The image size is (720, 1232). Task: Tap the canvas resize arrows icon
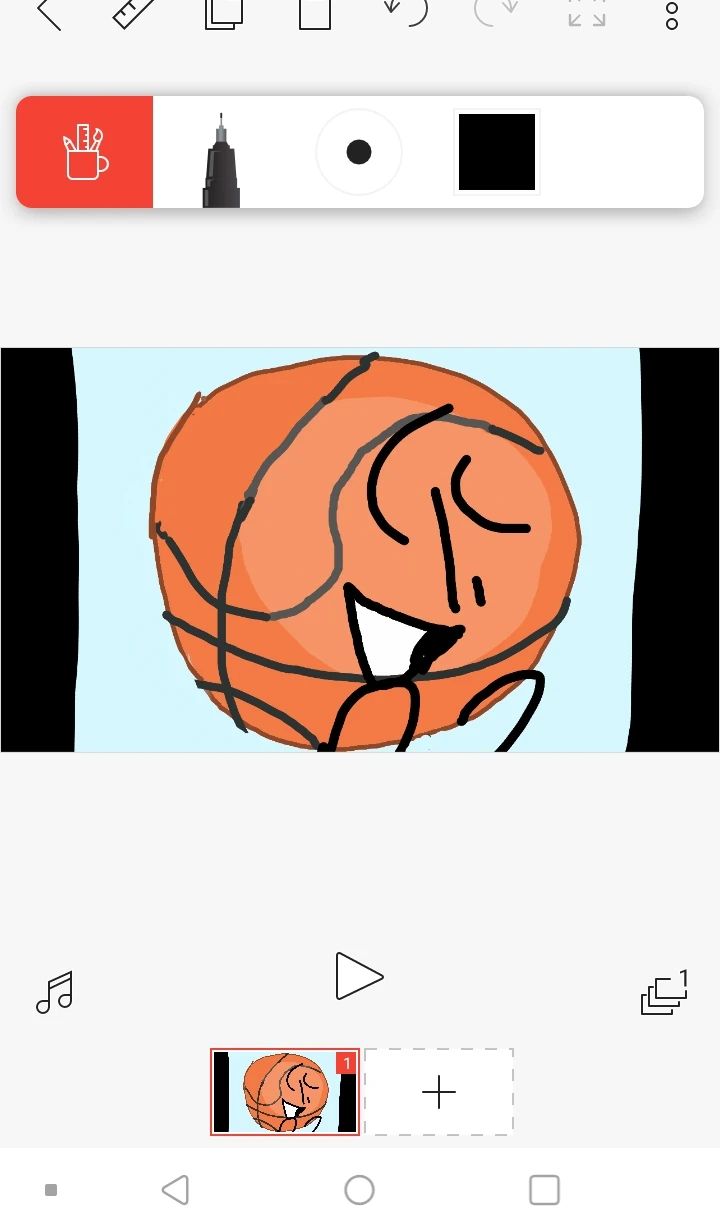tap(585, 15)
